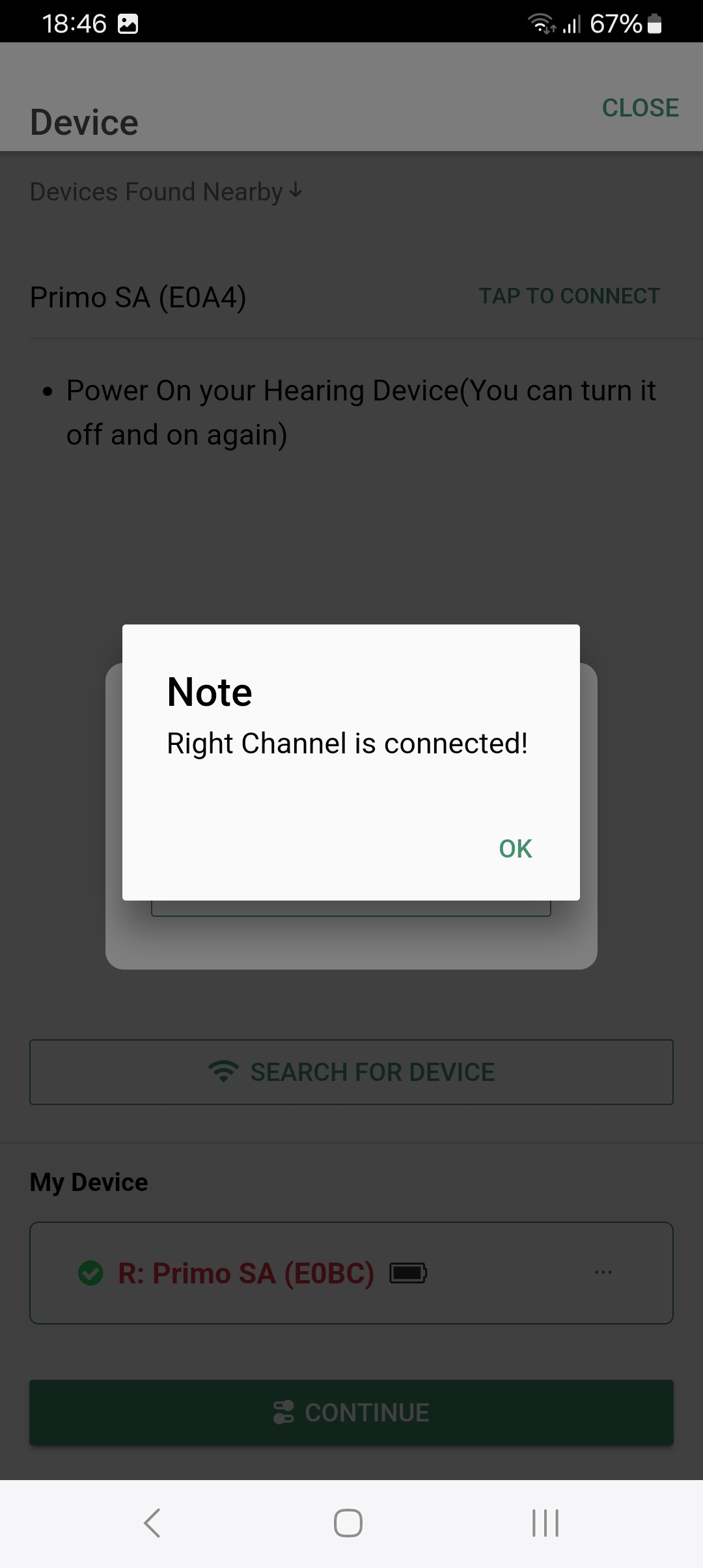Collapse Devices Found Nearby section

tap(167, 191)
